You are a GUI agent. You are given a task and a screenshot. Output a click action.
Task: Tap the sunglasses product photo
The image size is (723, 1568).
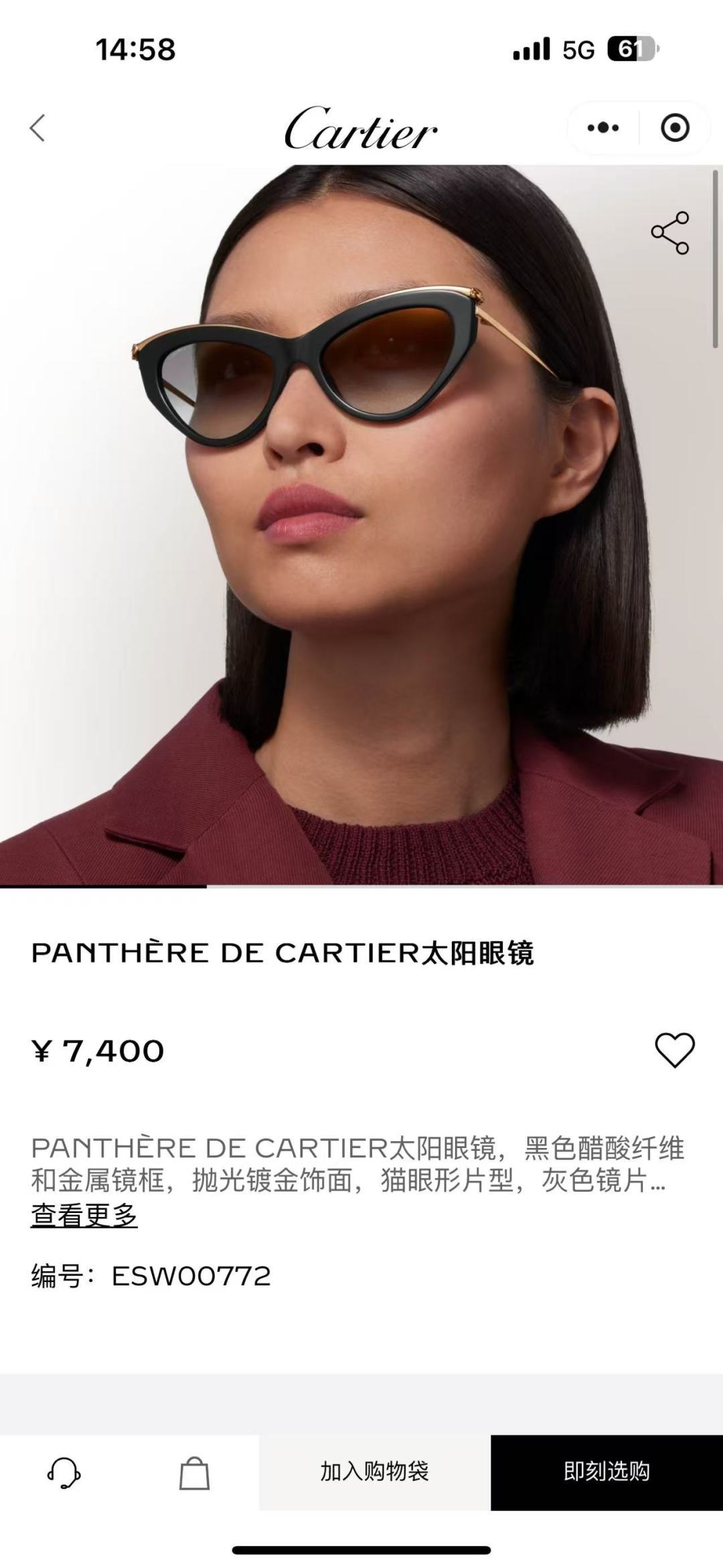pyautogui.click(x=361, y=522)
